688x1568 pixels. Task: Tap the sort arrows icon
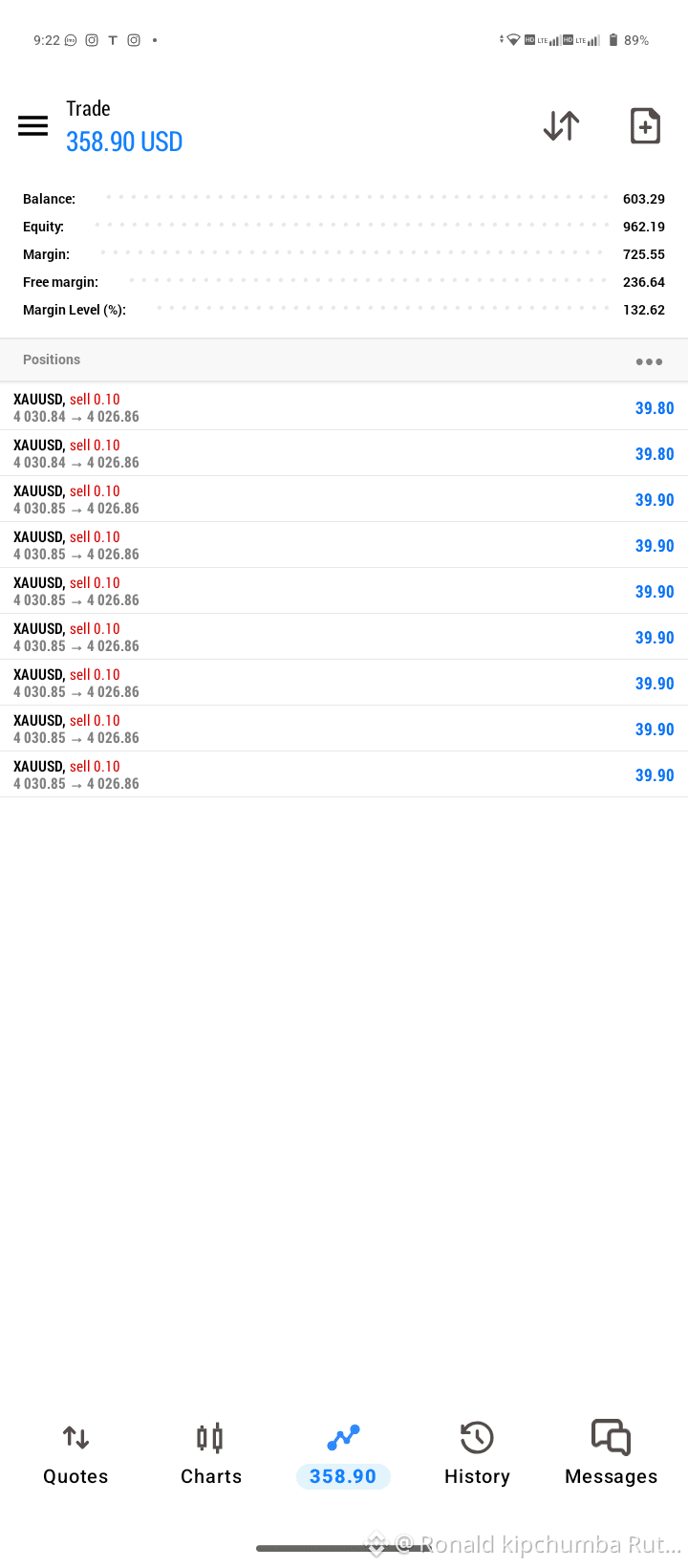pos(561,126)
